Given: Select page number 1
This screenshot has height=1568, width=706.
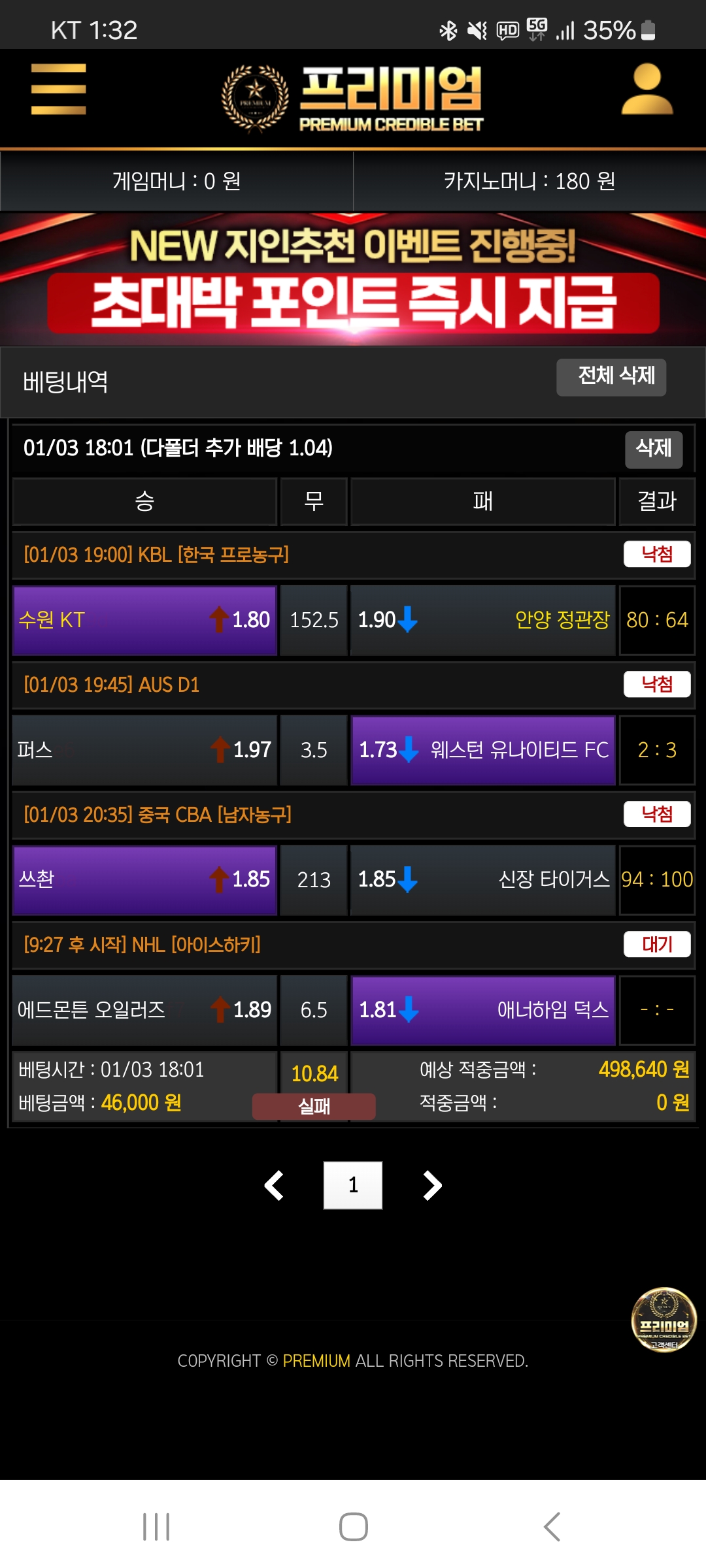Looking at the screenshot, I should pyautogui.click(x=353, y=1185).
